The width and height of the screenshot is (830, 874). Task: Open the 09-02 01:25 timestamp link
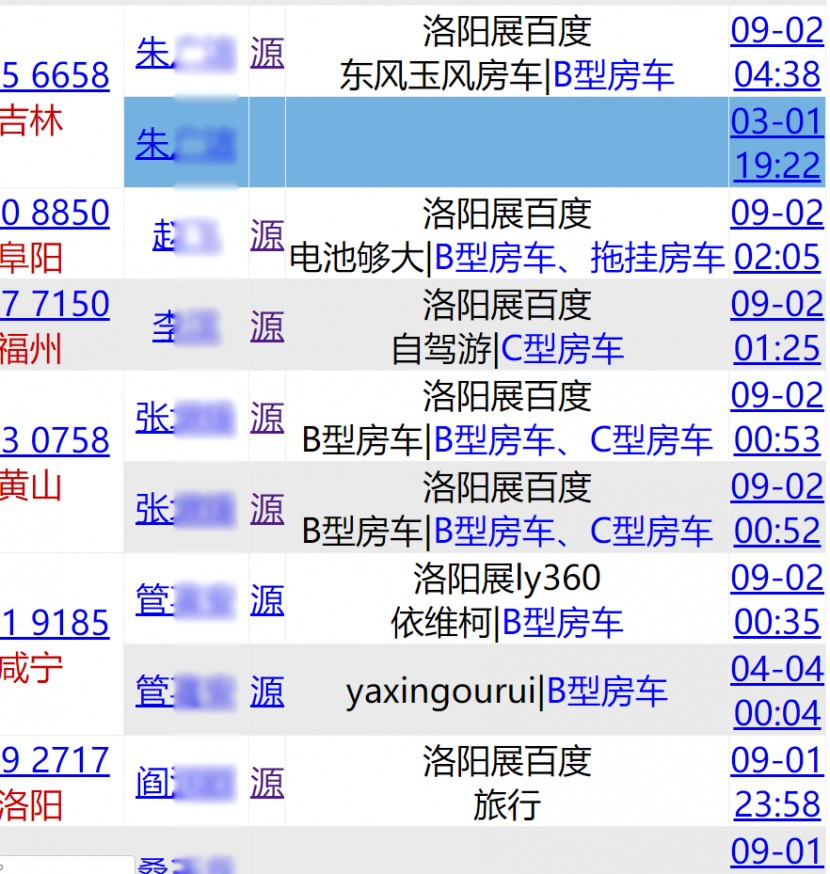coord(777,326)
